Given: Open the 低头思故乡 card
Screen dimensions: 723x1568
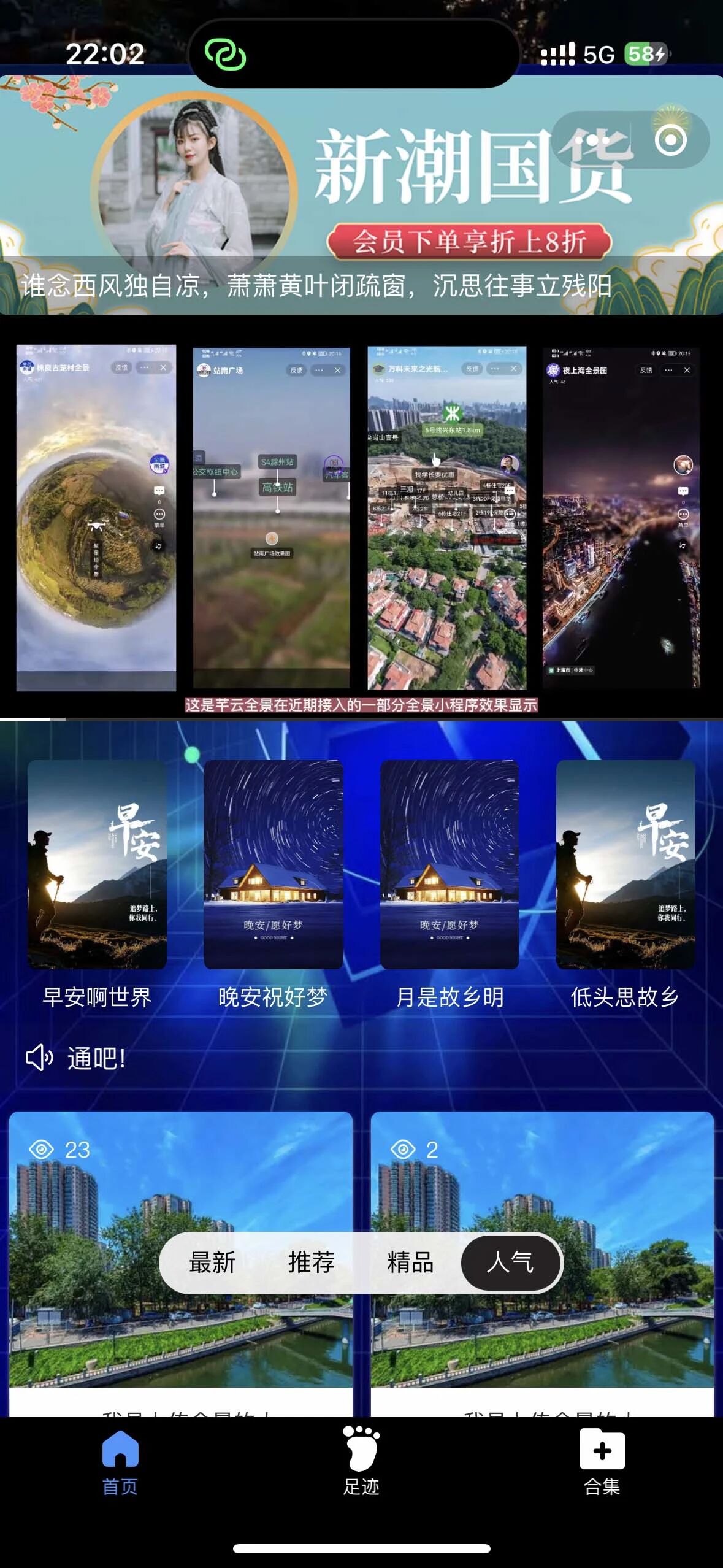Looking at the screenshot, I should point(625,885).
